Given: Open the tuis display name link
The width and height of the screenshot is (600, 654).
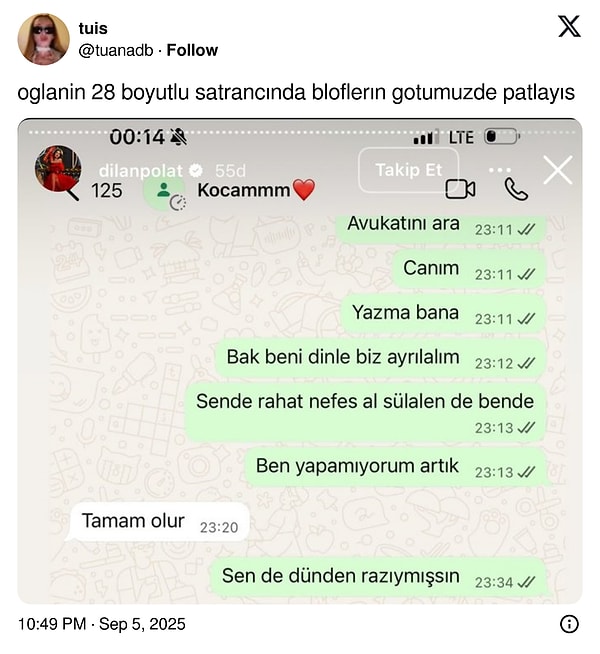Looking at the screenshot, I should (x=92, y=28).
